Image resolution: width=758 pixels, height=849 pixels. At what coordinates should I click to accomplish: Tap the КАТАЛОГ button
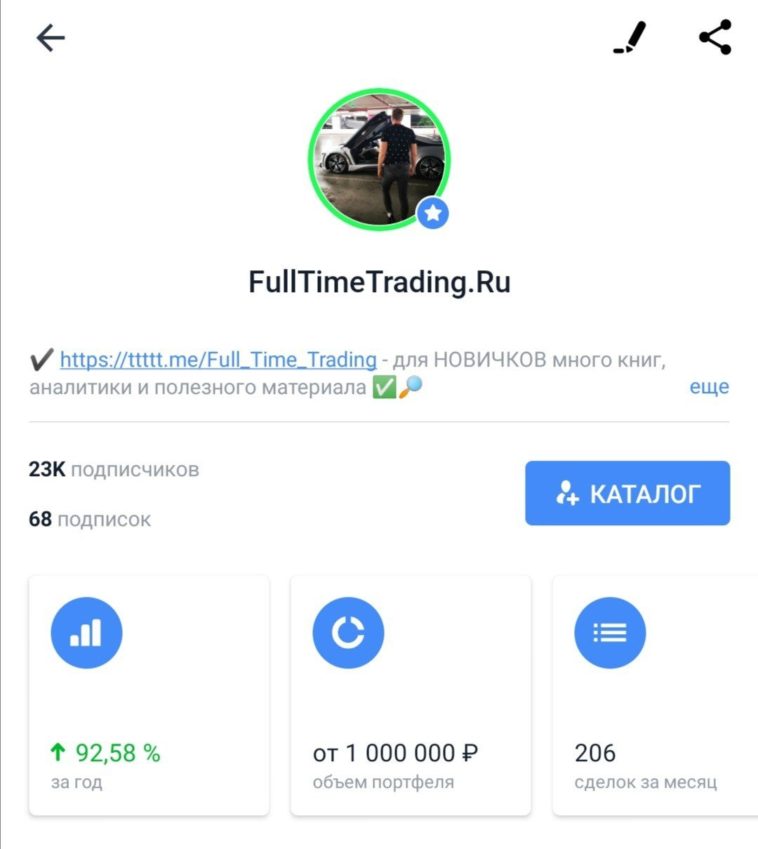(x=627, y=493)
